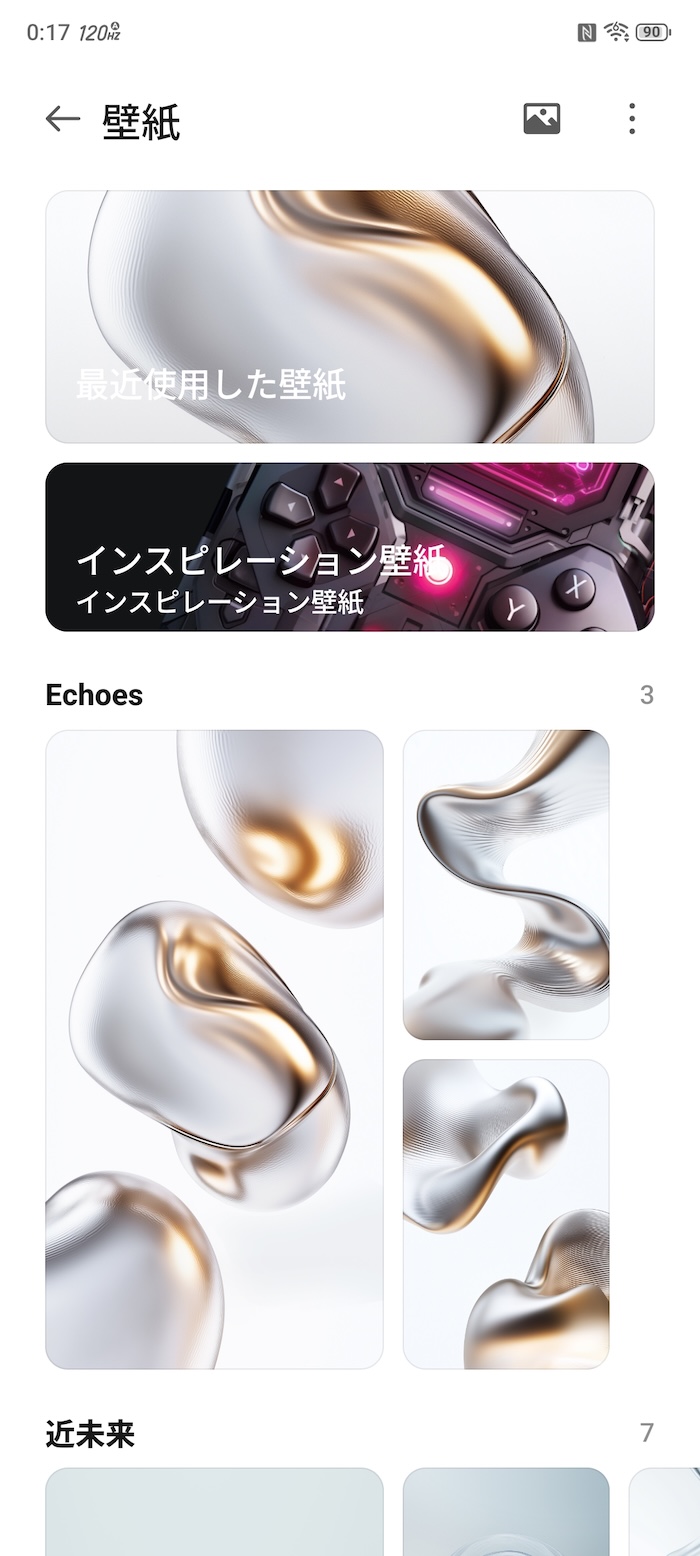Select the large Echoes wallpaper with floating blobs
Viewport: 700px width, 1556px height.
(214, 1049)
